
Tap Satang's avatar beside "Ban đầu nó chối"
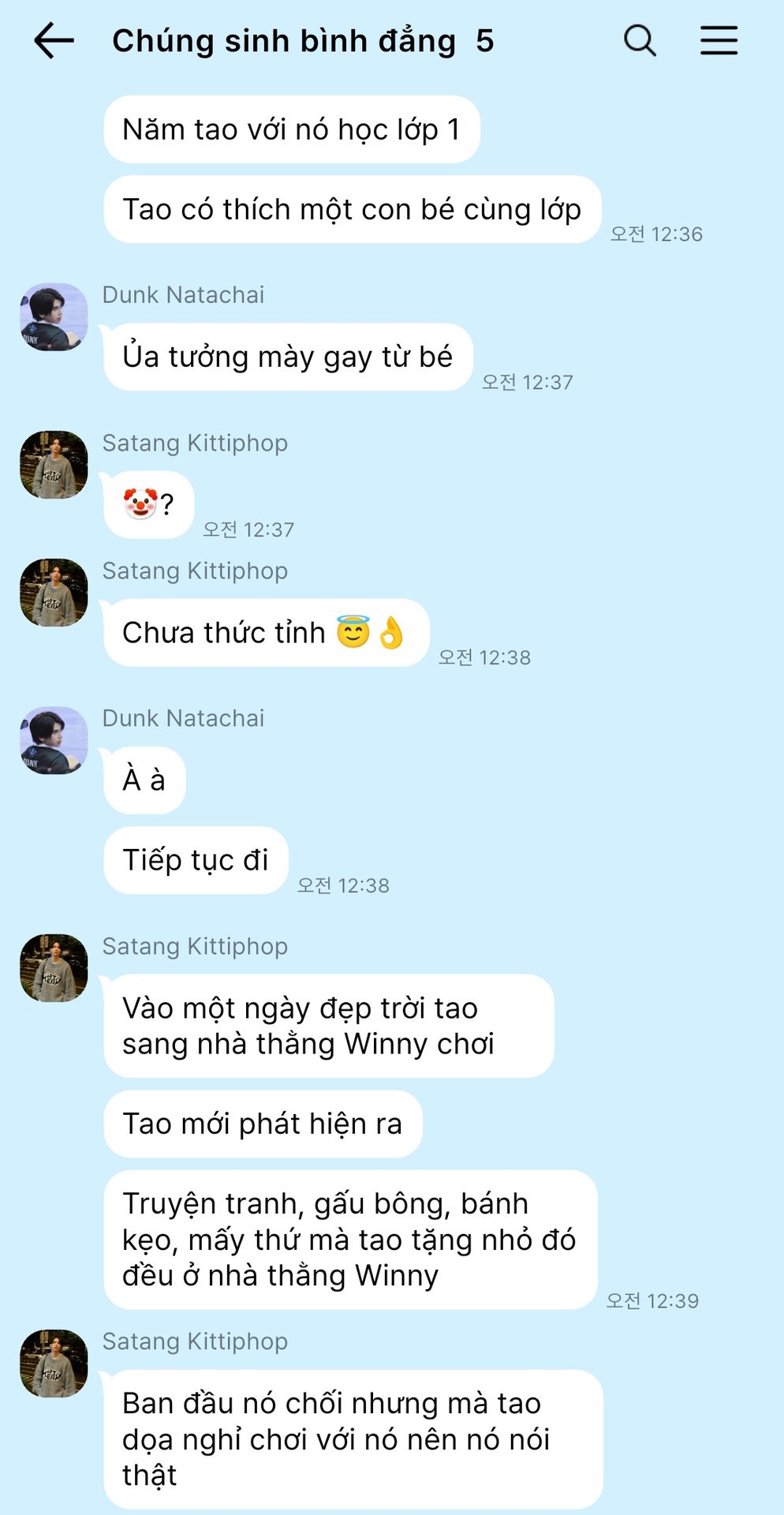(54, 1363)
